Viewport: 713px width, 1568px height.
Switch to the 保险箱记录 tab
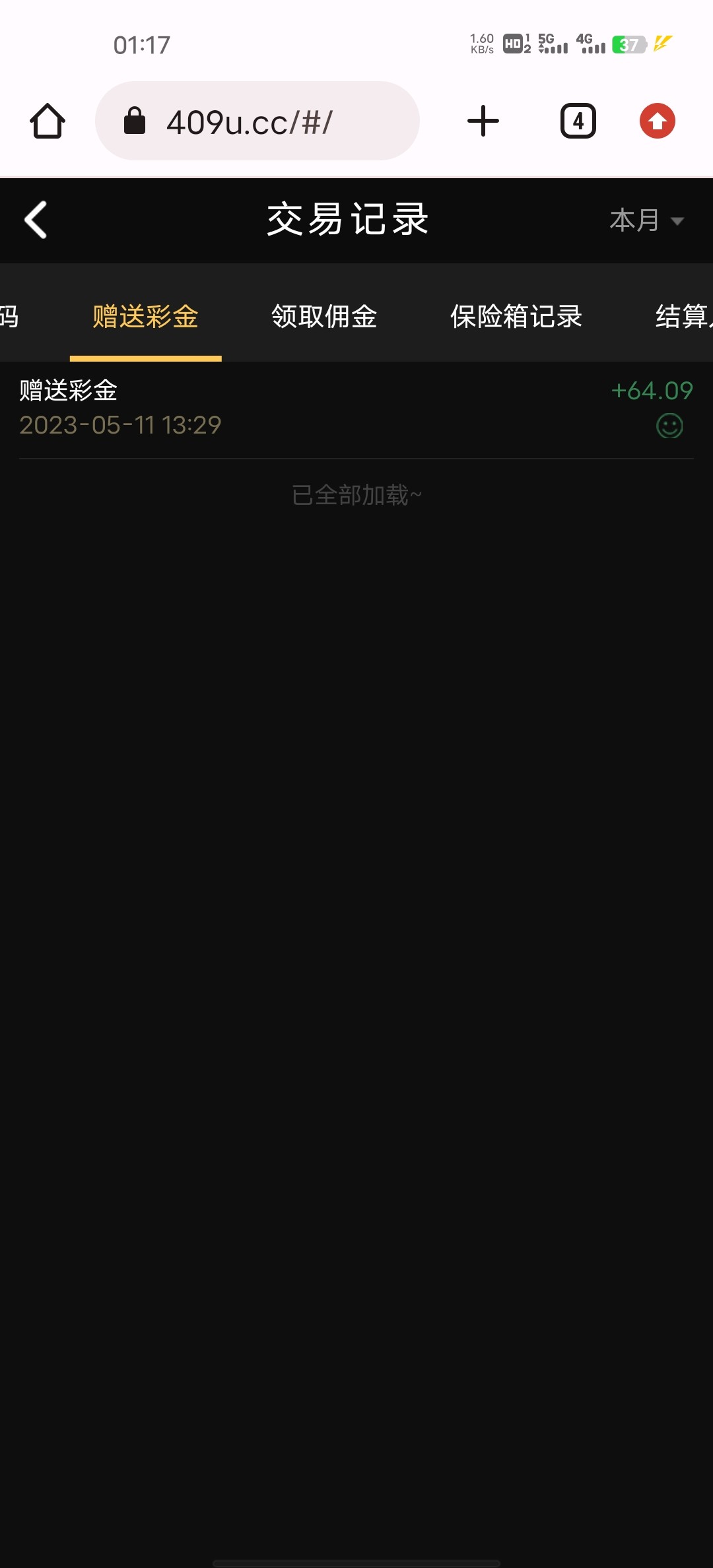point(516,317)
